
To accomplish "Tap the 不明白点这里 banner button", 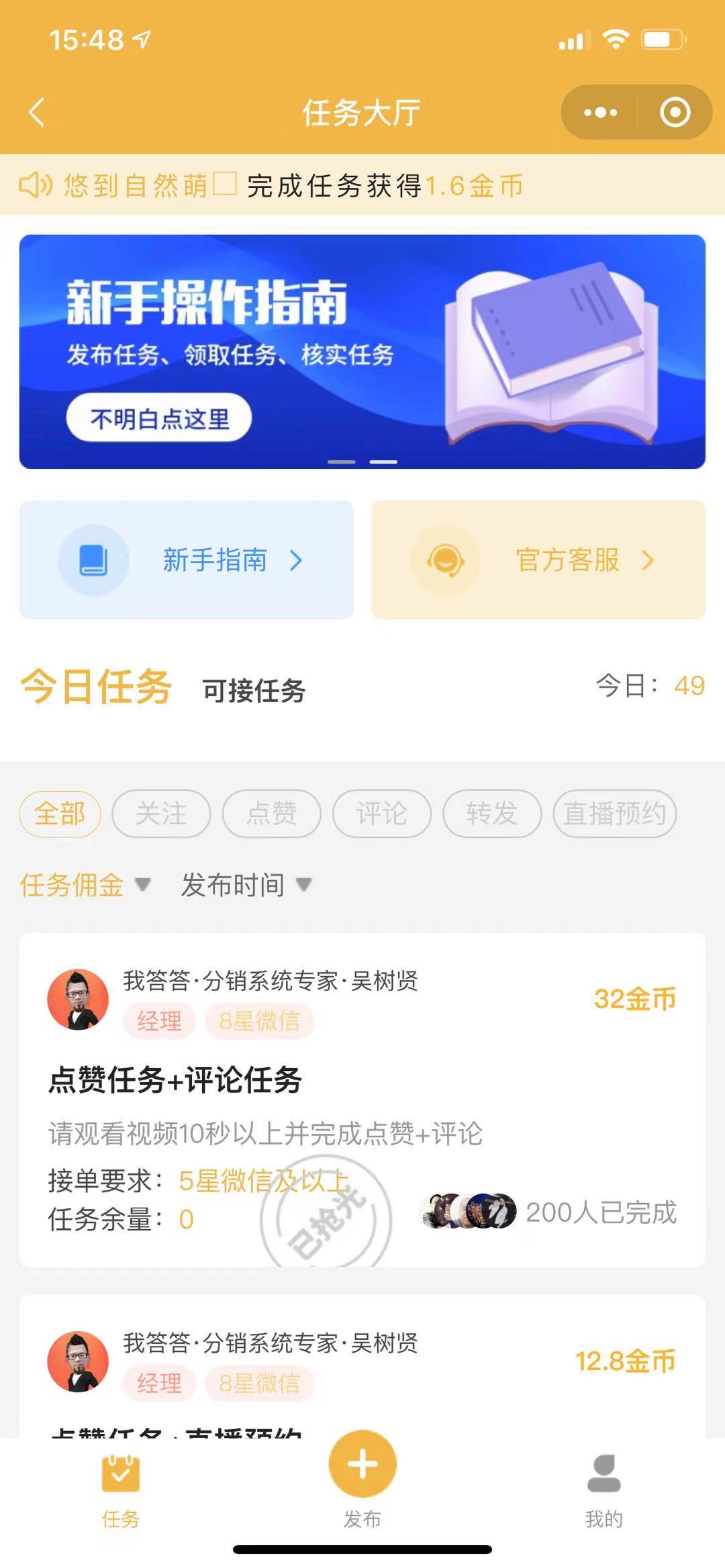I will tap(160, 417).
